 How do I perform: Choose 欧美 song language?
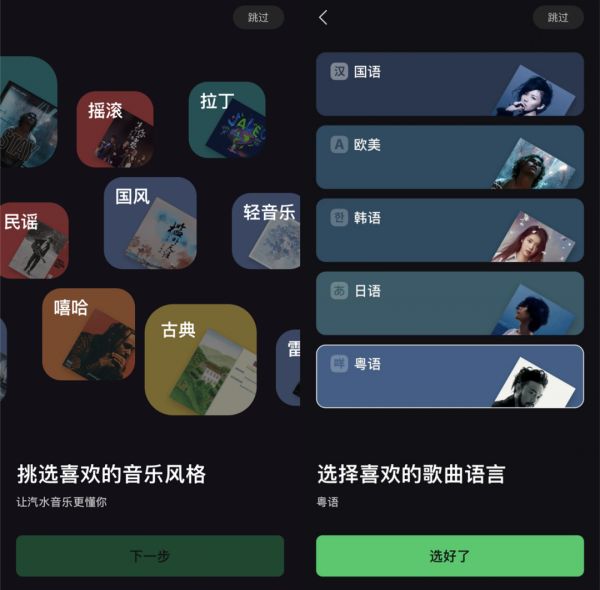[x=450, y=157]
